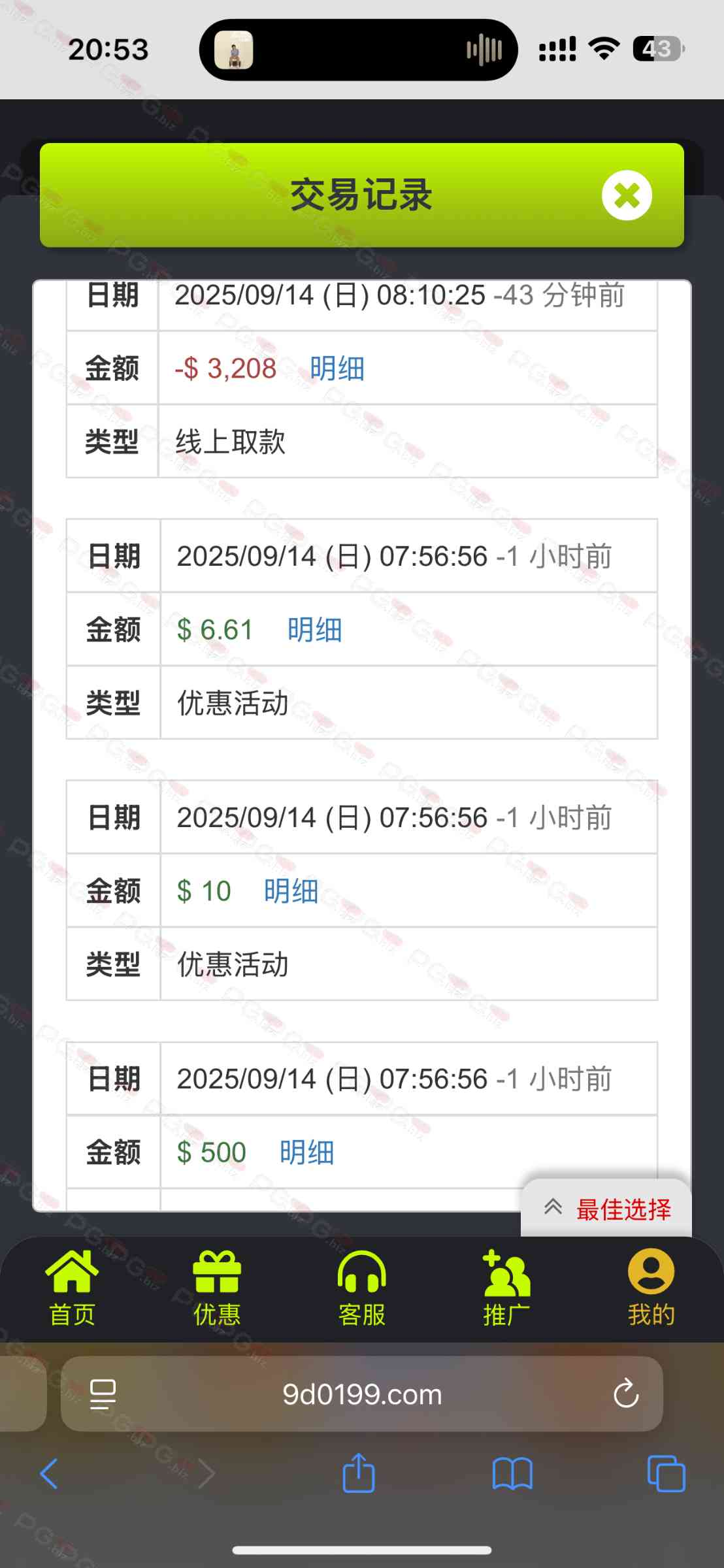Open 客服 customer service
The height and width of the screenshot is (1568, 724).
click(x=362, y=1288)
